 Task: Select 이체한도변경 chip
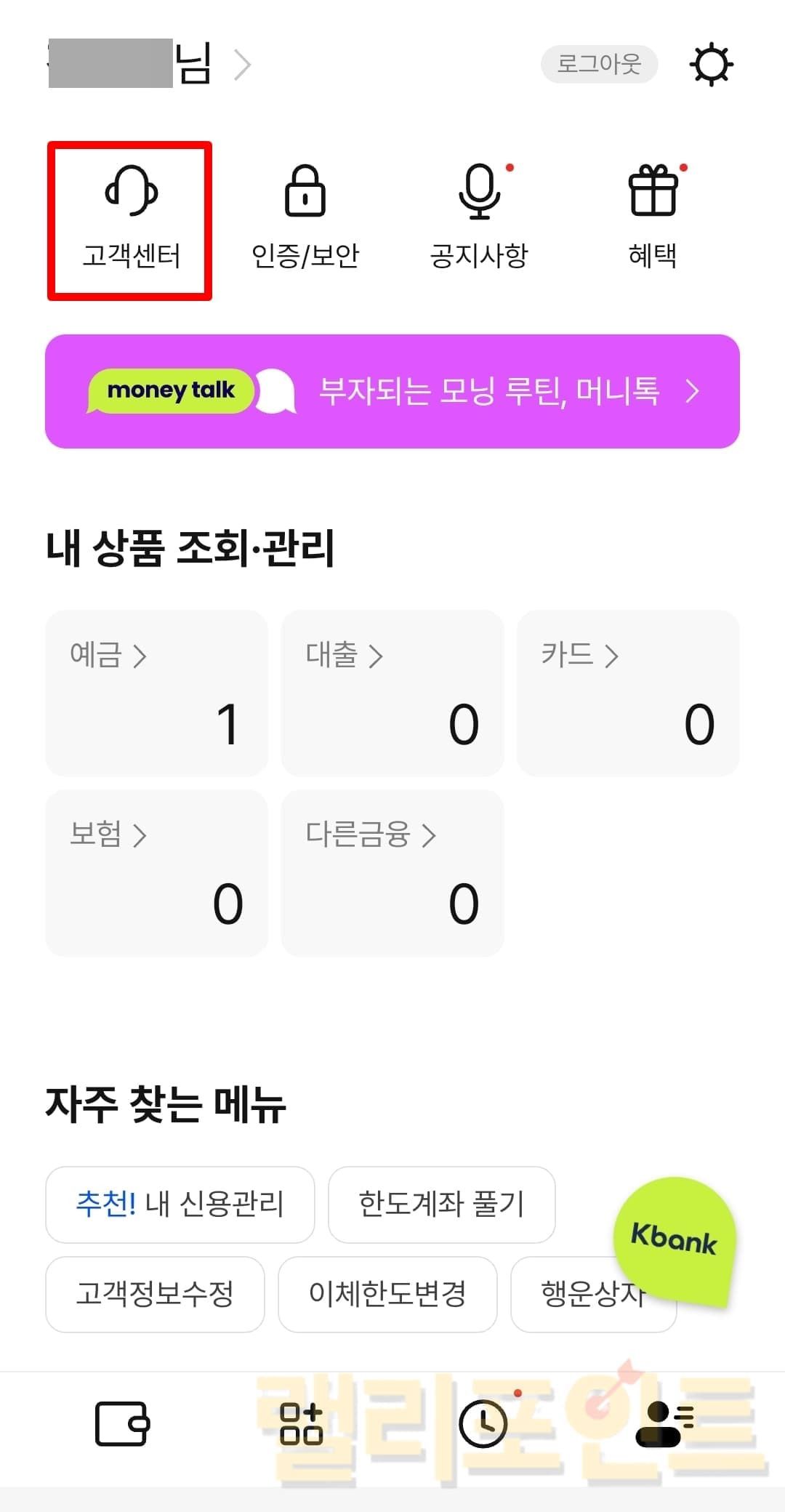(x=387, y=1294)
